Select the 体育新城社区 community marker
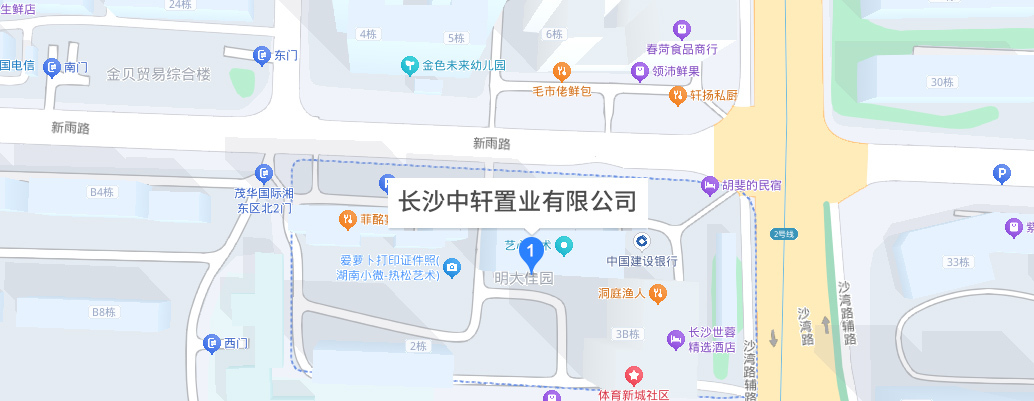The width and height of the screenshot is (1034, 401). coord(633,376)
